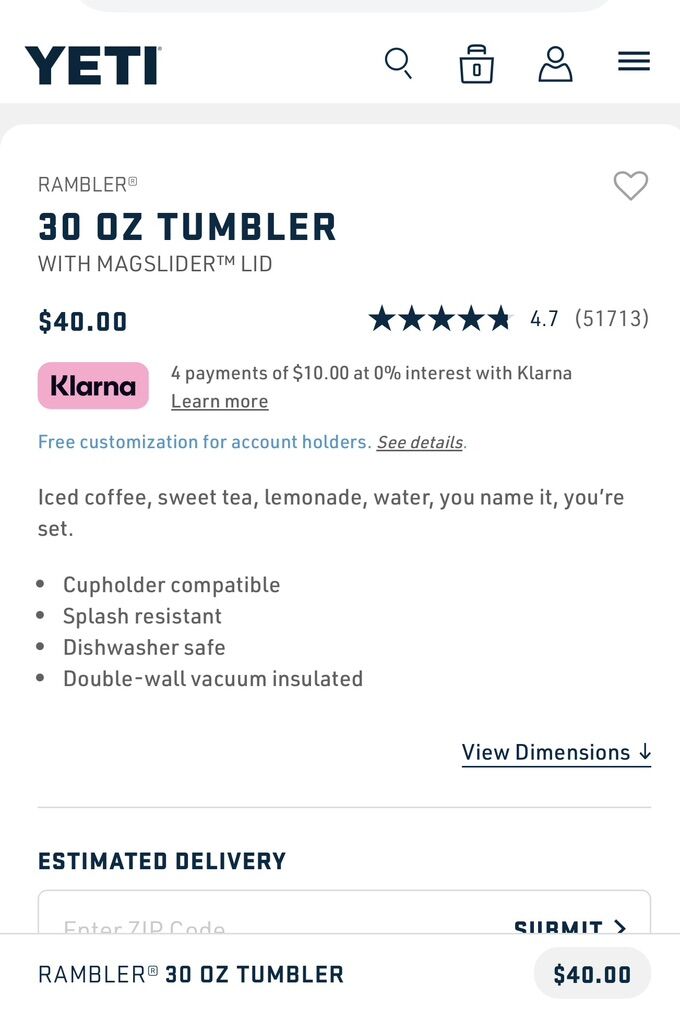Tap the $40.00 button in bottom bar

pos(592,974)
